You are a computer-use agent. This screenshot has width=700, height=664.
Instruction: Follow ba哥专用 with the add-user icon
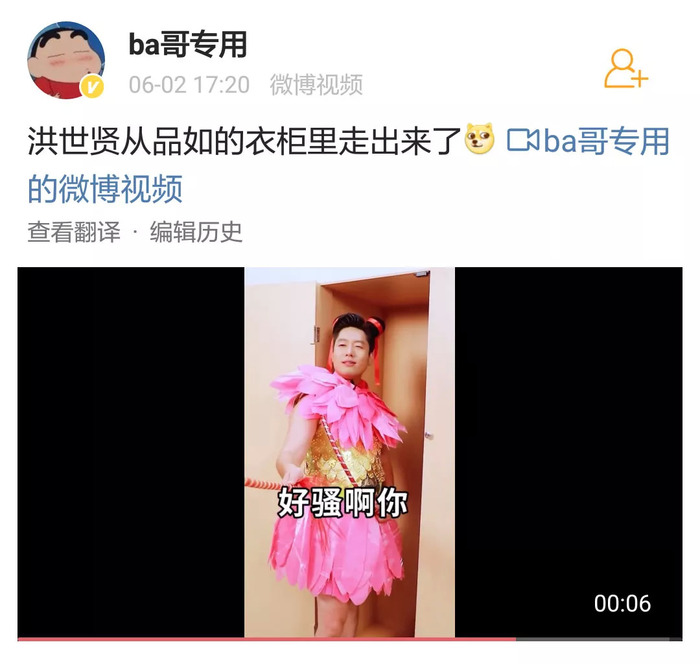pos(626,68)
